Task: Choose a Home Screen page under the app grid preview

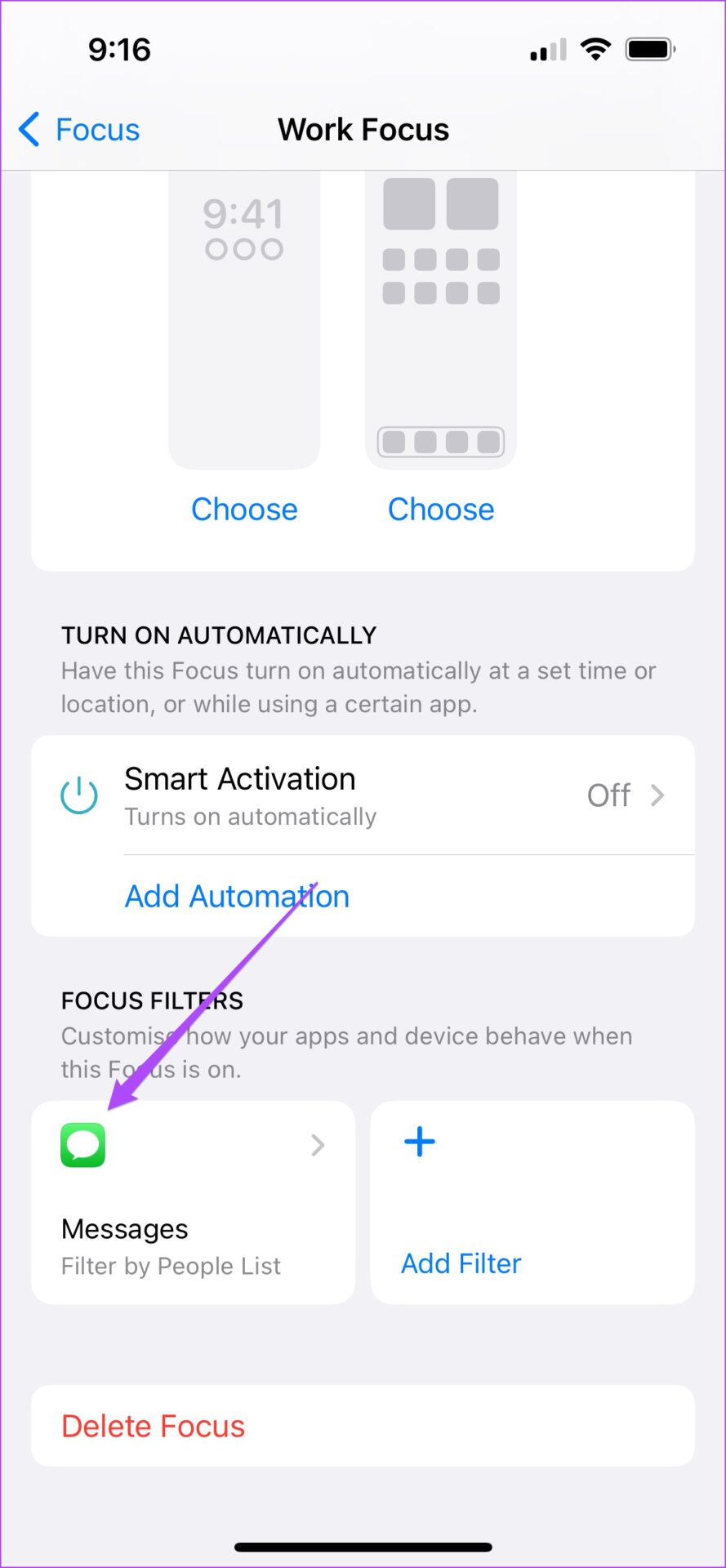Action: 441,510
